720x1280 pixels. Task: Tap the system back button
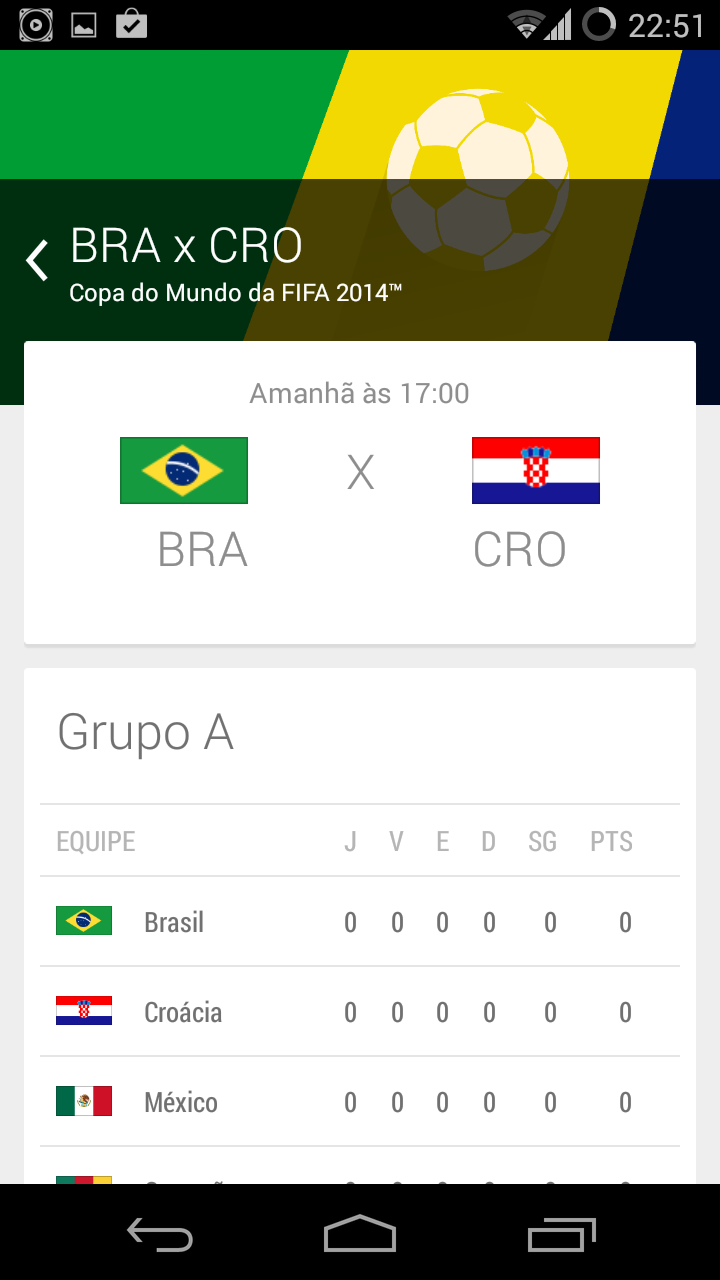click(160, 1234)
